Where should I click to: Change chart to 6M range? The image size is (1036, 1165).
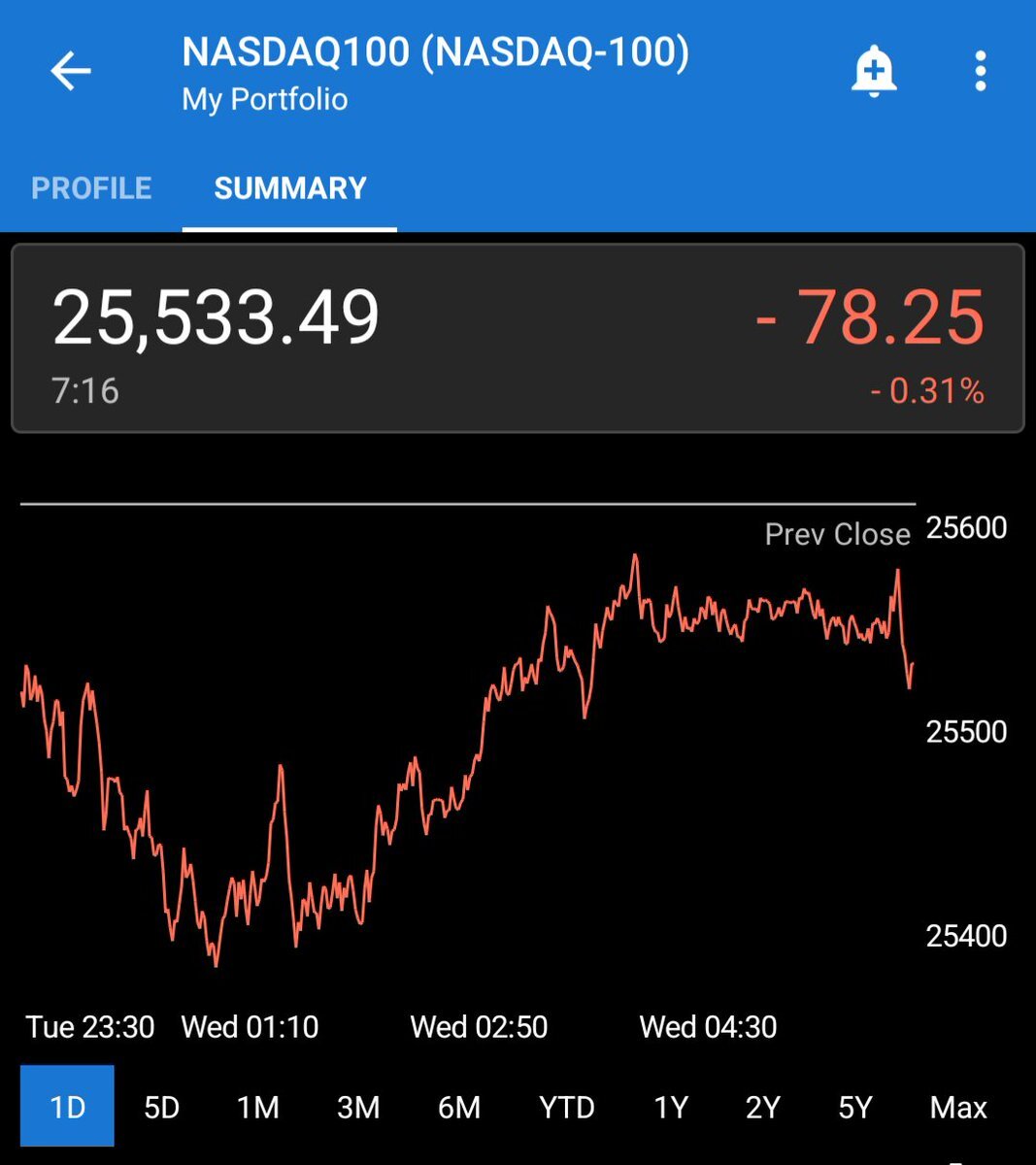click(459, 1107)
